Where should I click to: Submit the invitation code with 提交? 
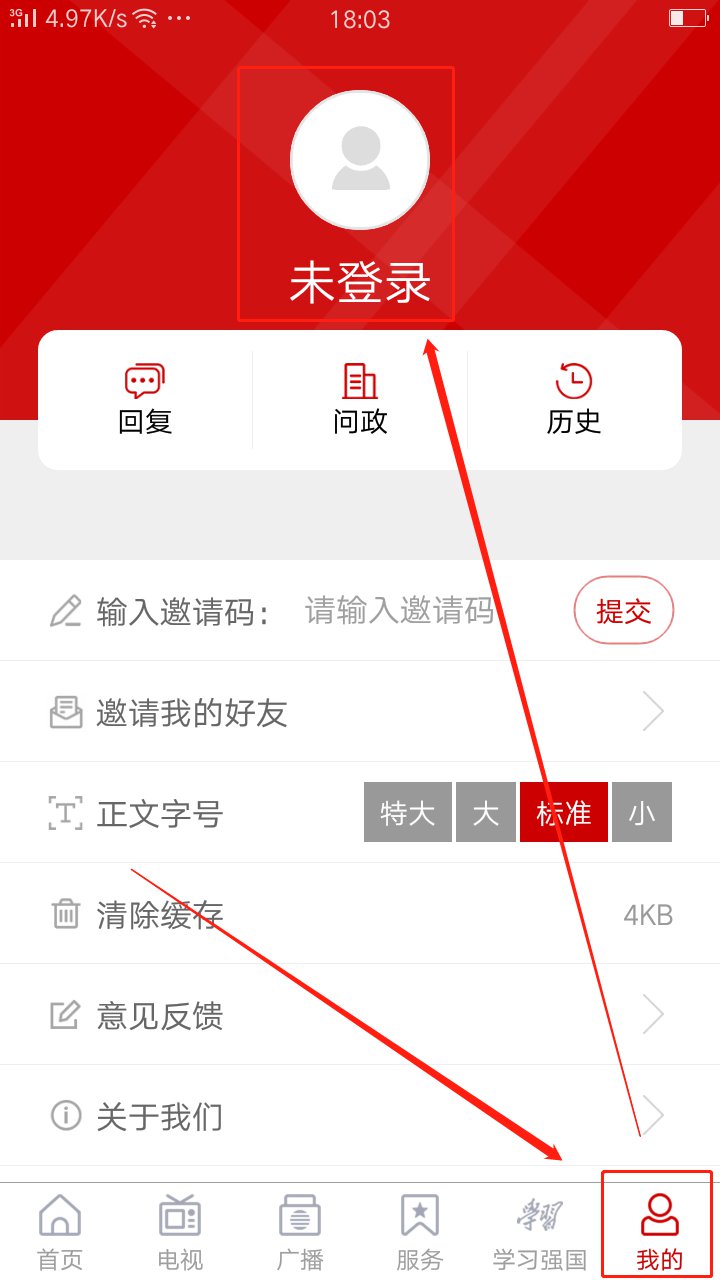coord(623,611)
